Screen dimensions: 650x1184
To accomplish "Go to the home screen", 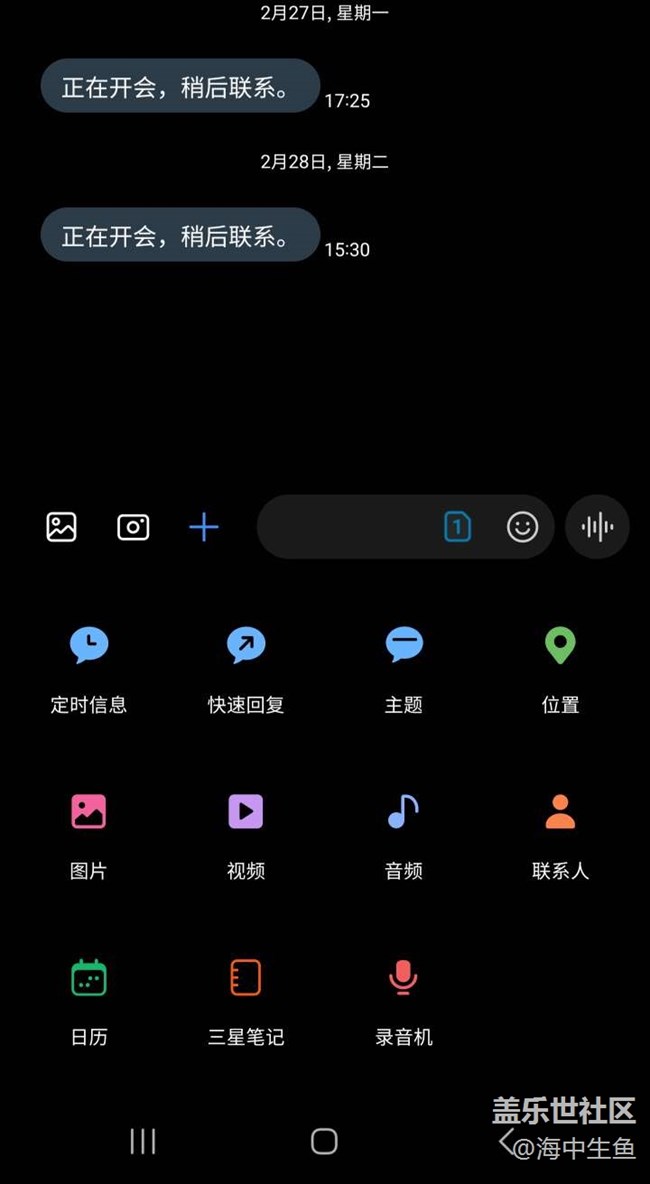I will pos(324,1141).
